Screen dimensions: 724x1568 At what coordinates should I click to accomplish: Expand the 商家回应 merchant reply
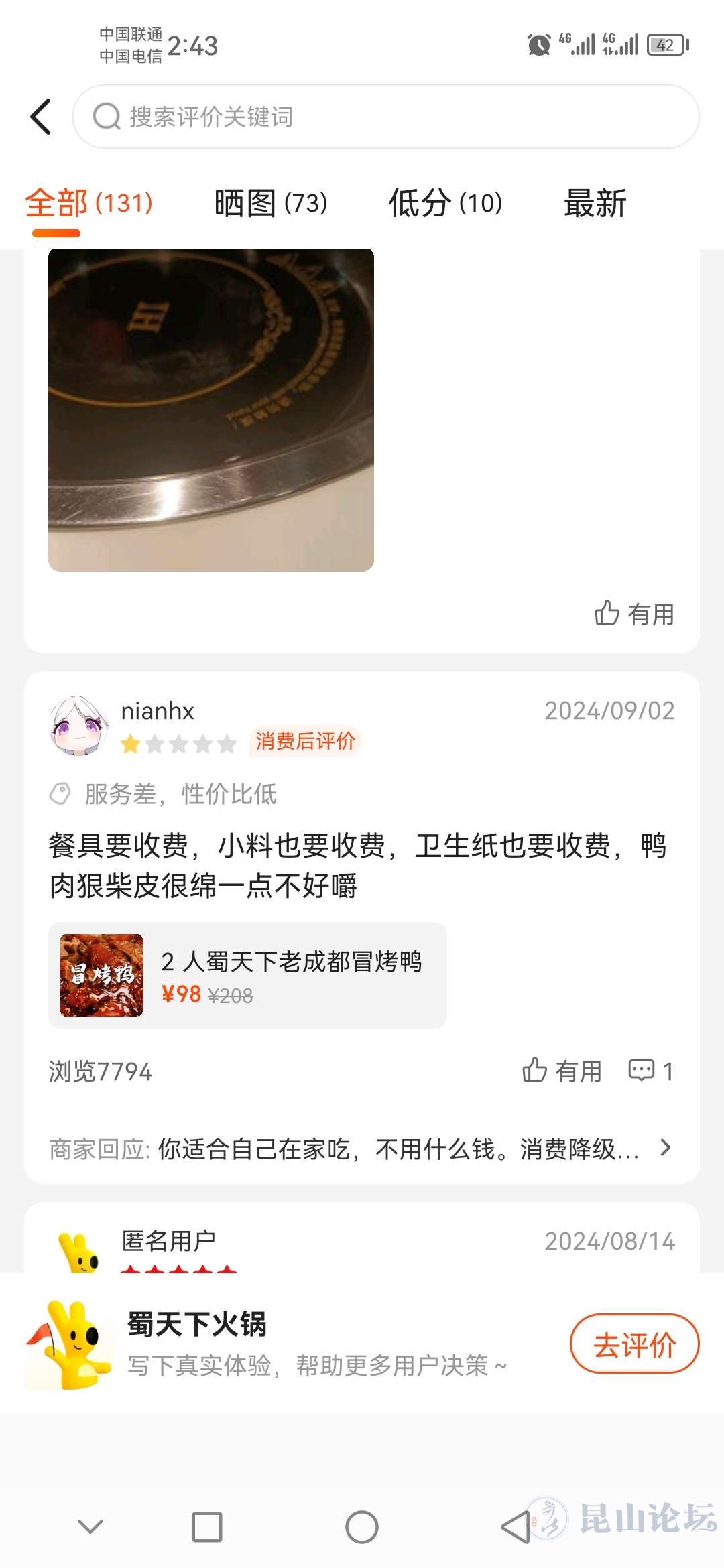[362, 1149]
